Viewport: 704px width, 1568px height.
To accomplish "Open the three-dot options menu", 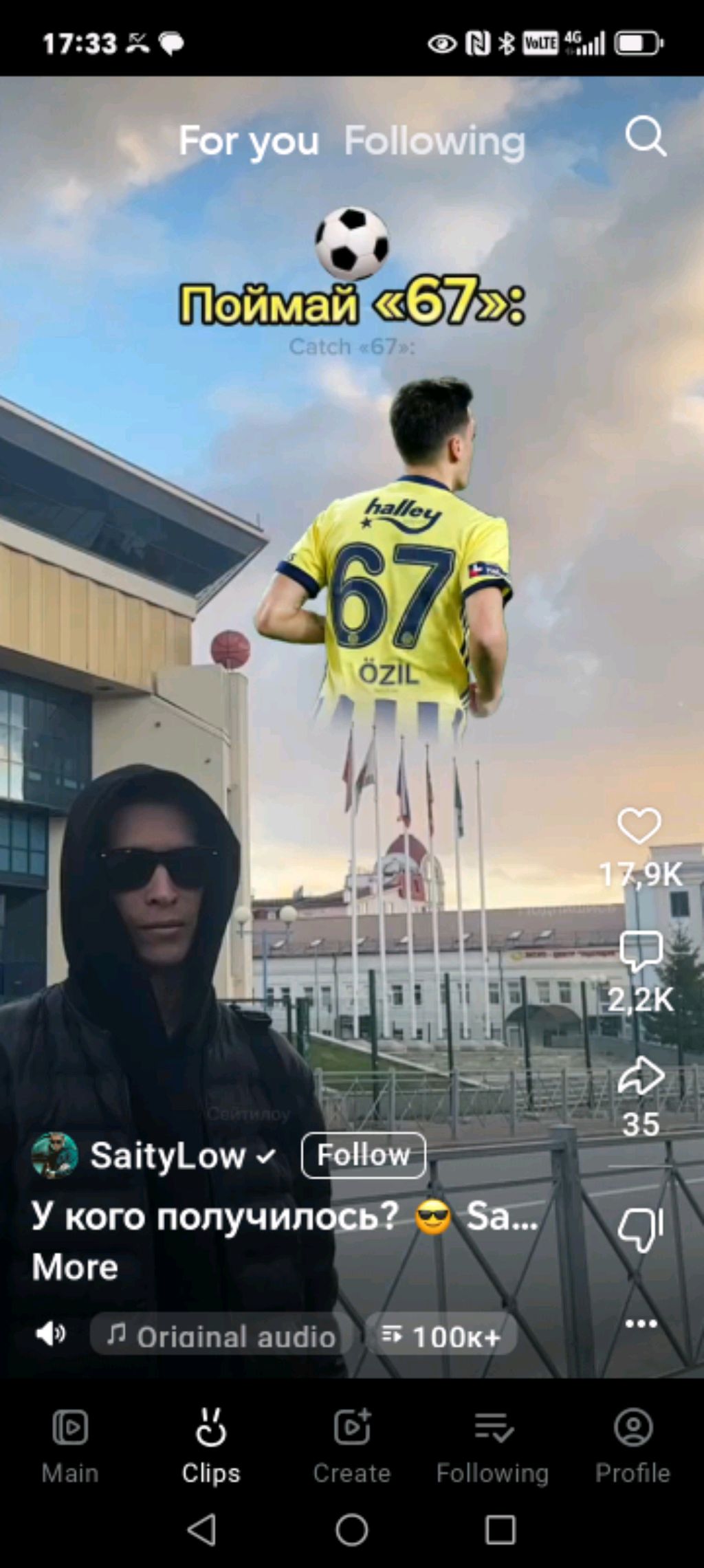I will (x=641, y=1324).
